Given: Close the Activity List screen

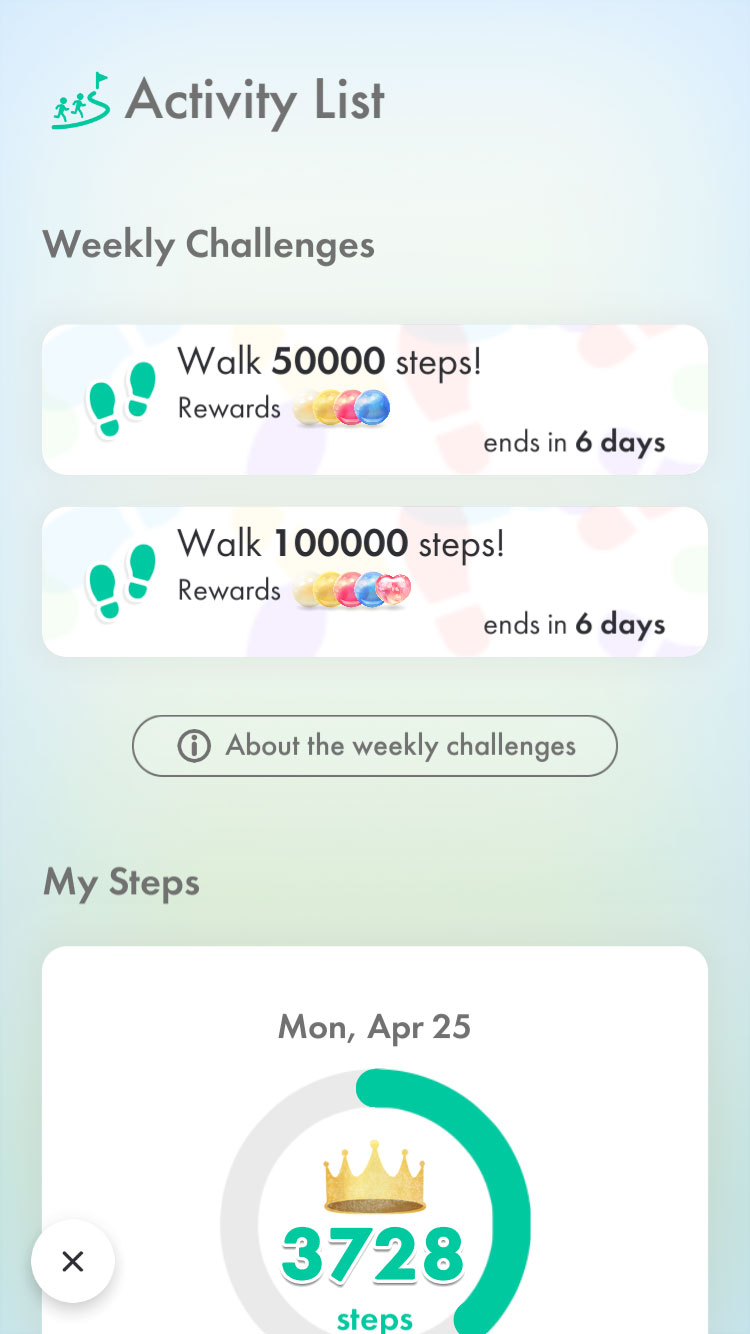Looking at the screenshot, I should (x=73, y=1261).
